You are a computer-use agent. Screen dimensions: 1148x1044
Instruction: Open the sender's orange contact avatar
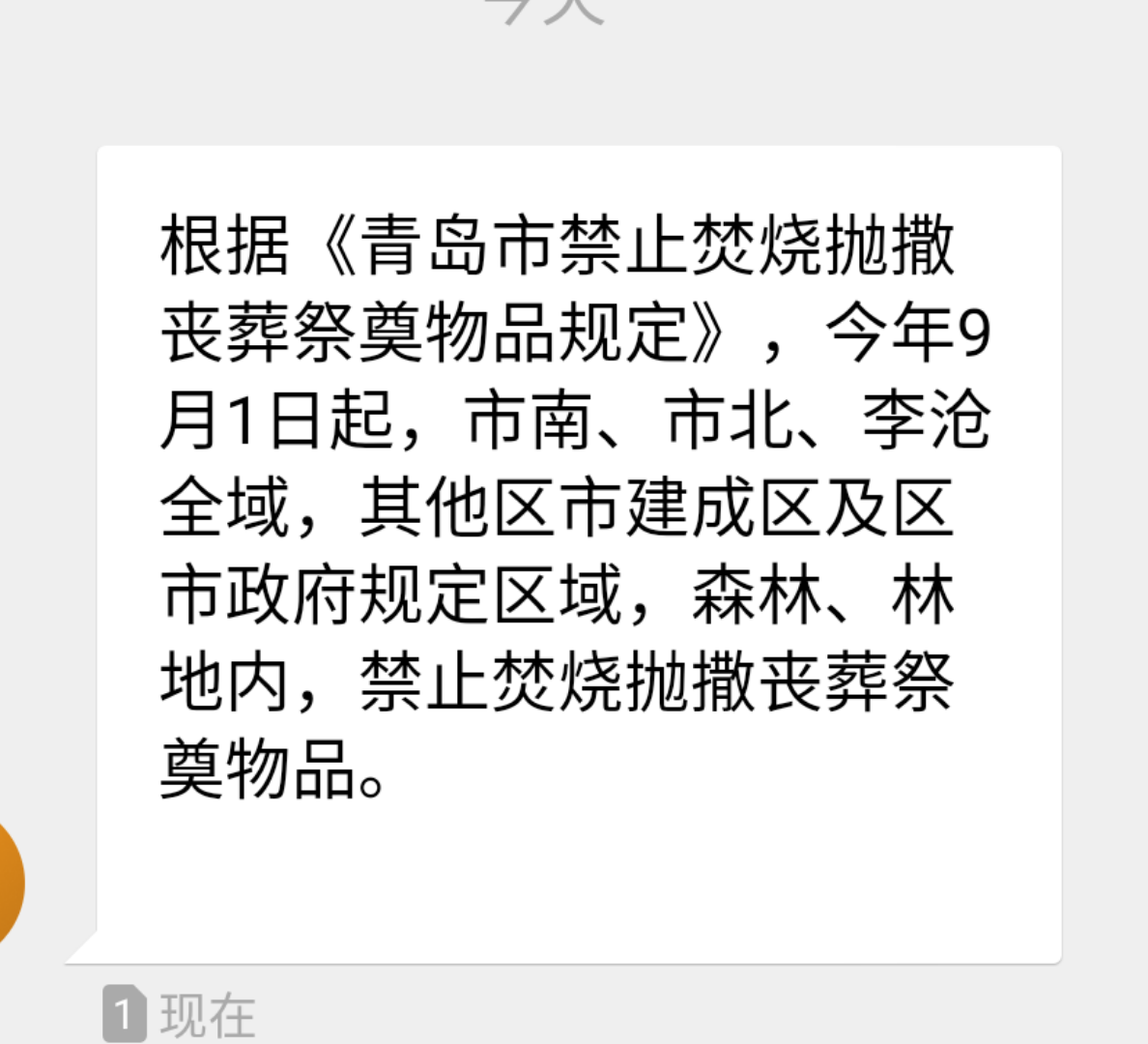tap(8, 882)
